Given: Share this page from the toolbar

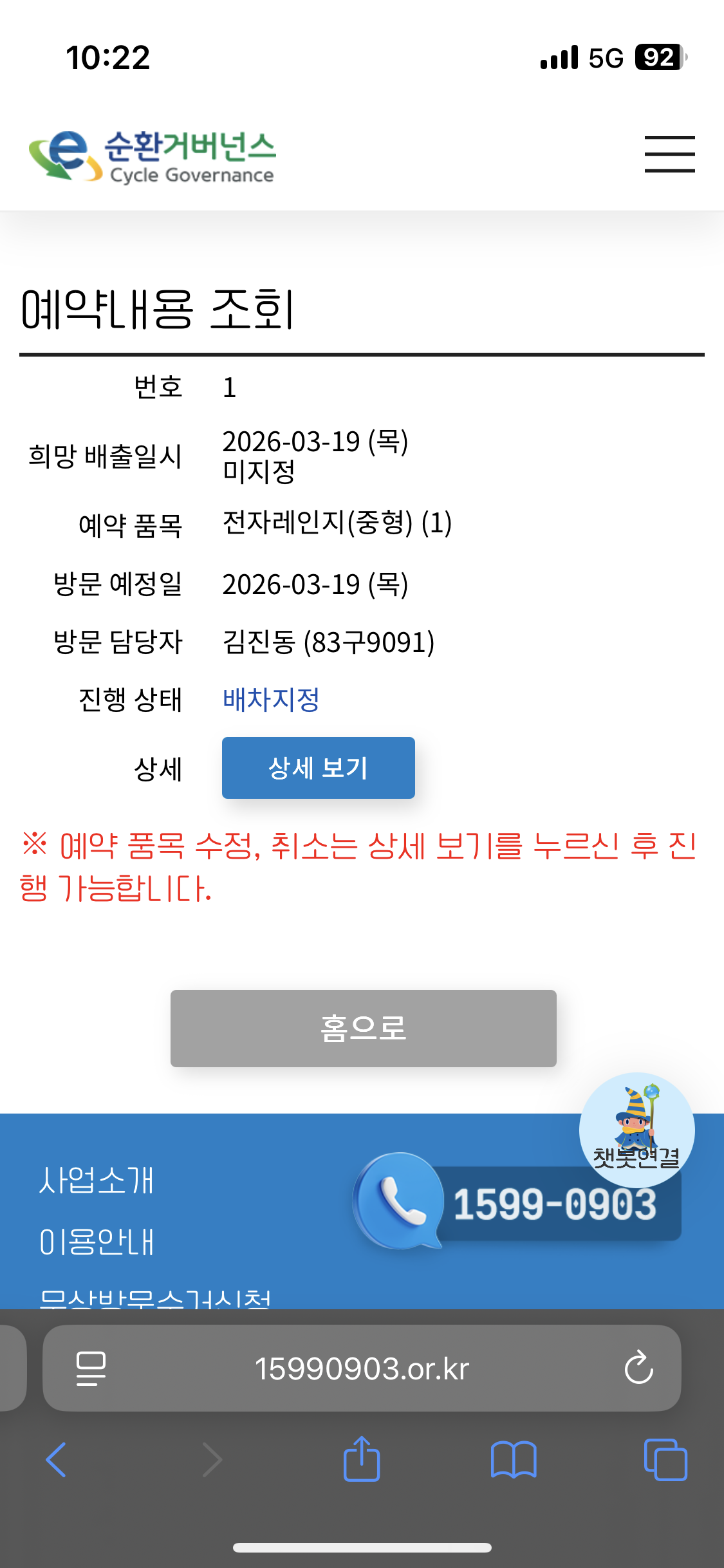Looking at the screenshot, I should [x=362, y=1459].
